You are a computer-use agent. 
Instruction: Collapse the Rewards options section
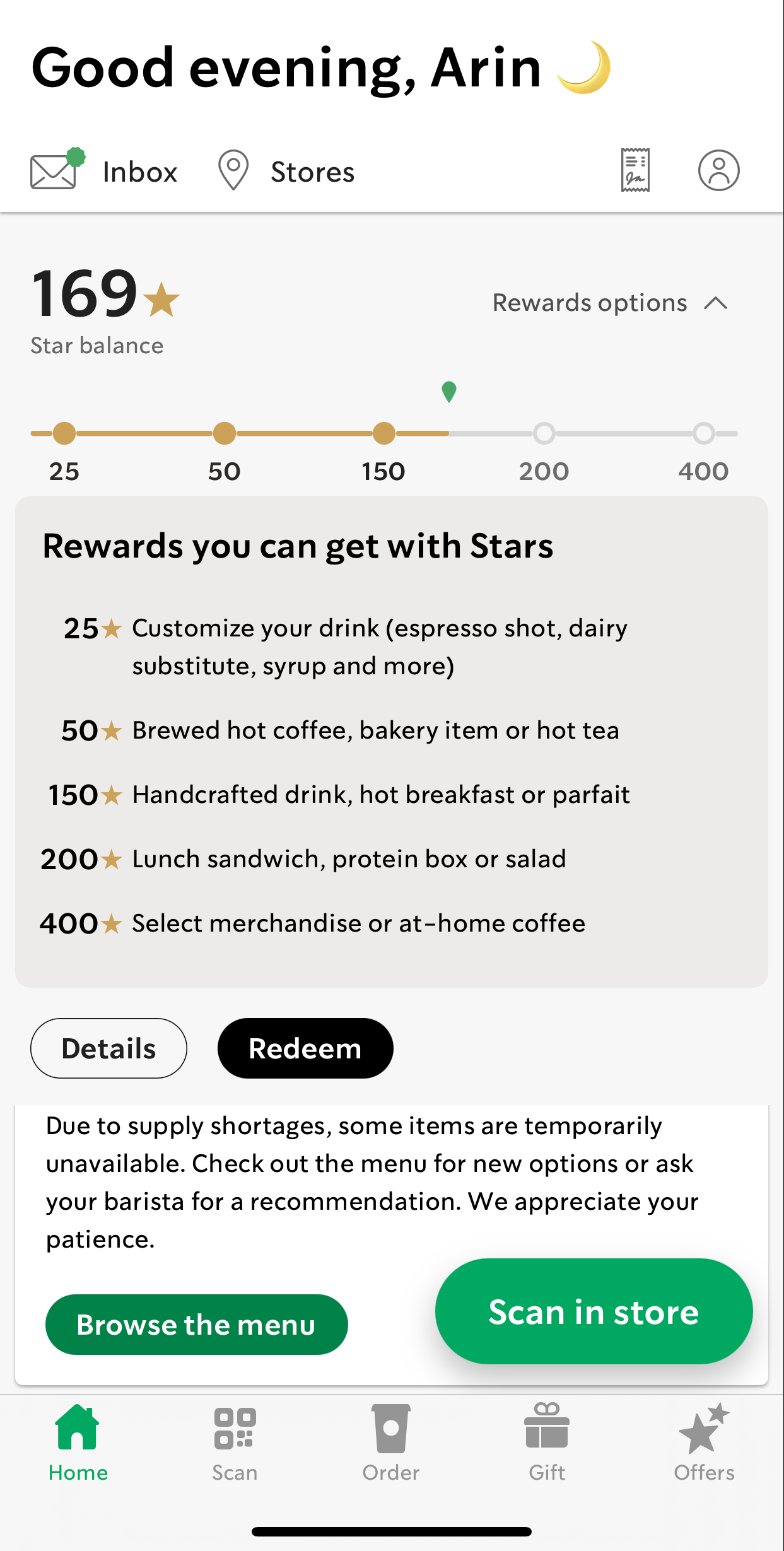[611, 303]
